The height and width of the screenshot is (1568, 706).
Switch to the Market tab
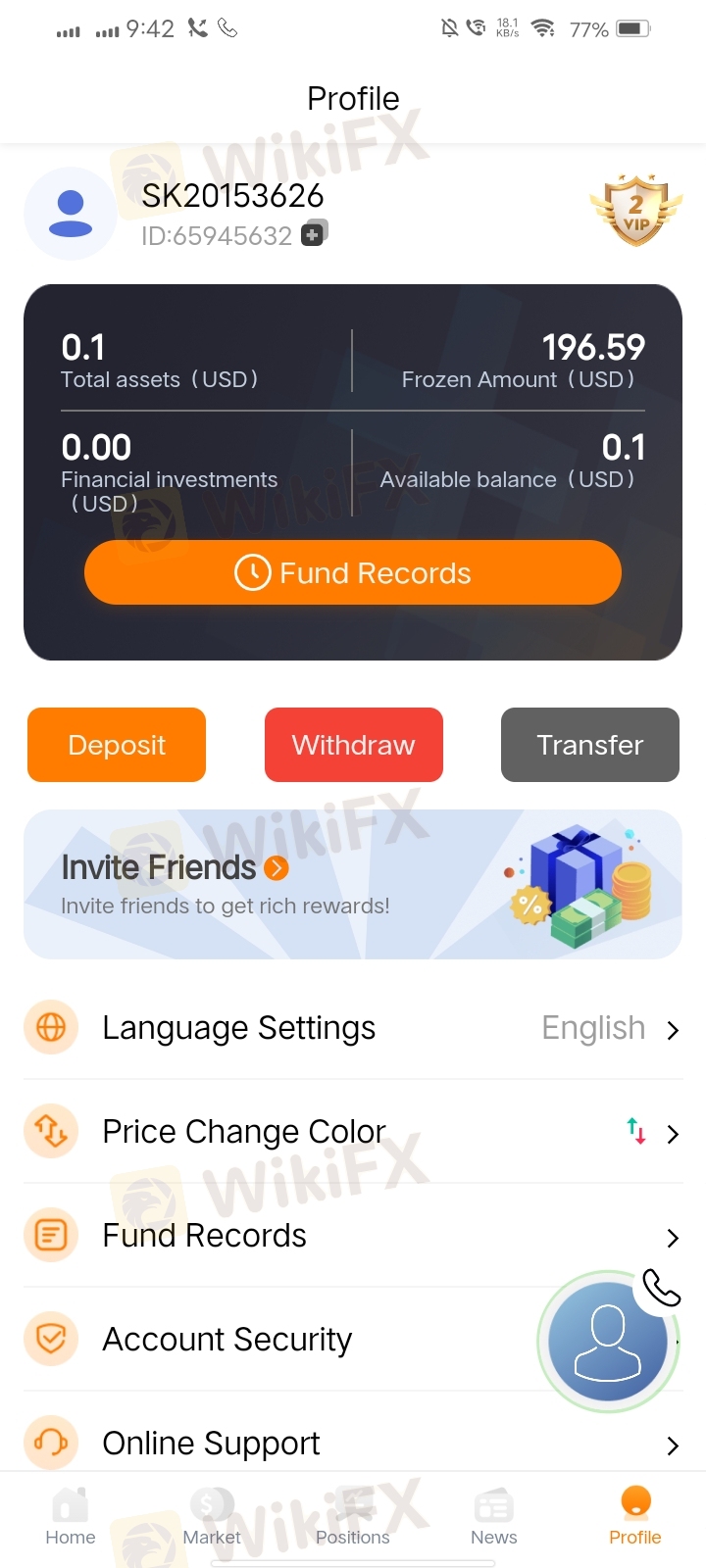tap(212, 1517)
